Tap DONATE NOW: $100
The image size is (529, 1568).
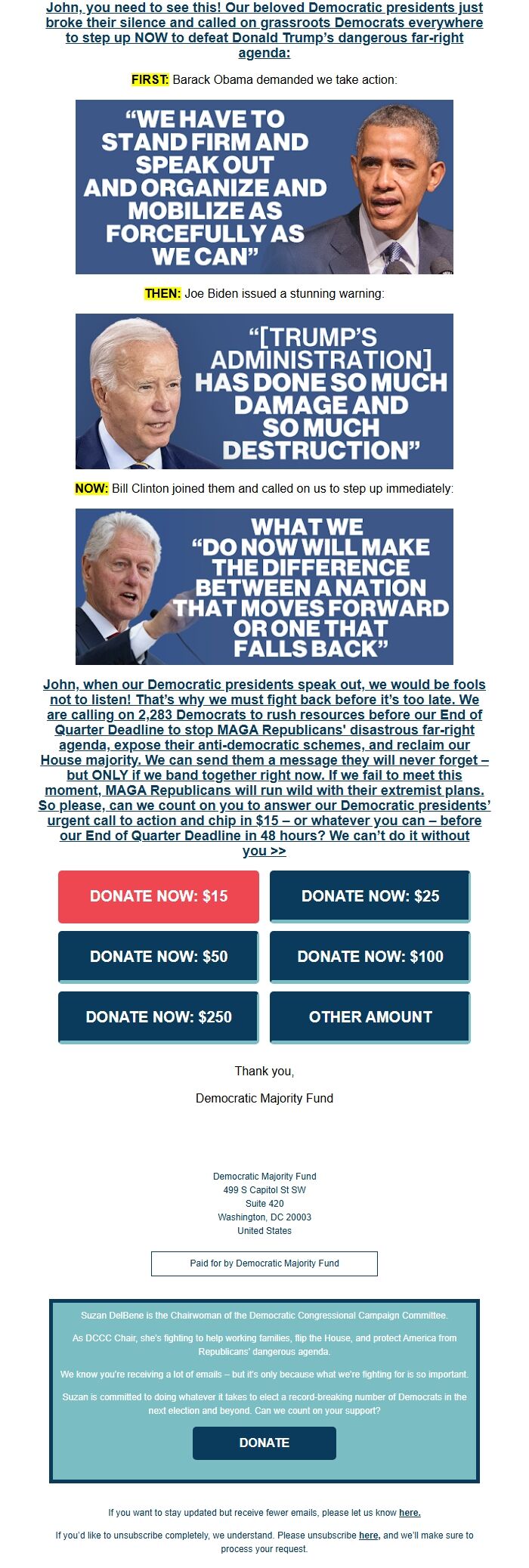[x=370, y=957]
